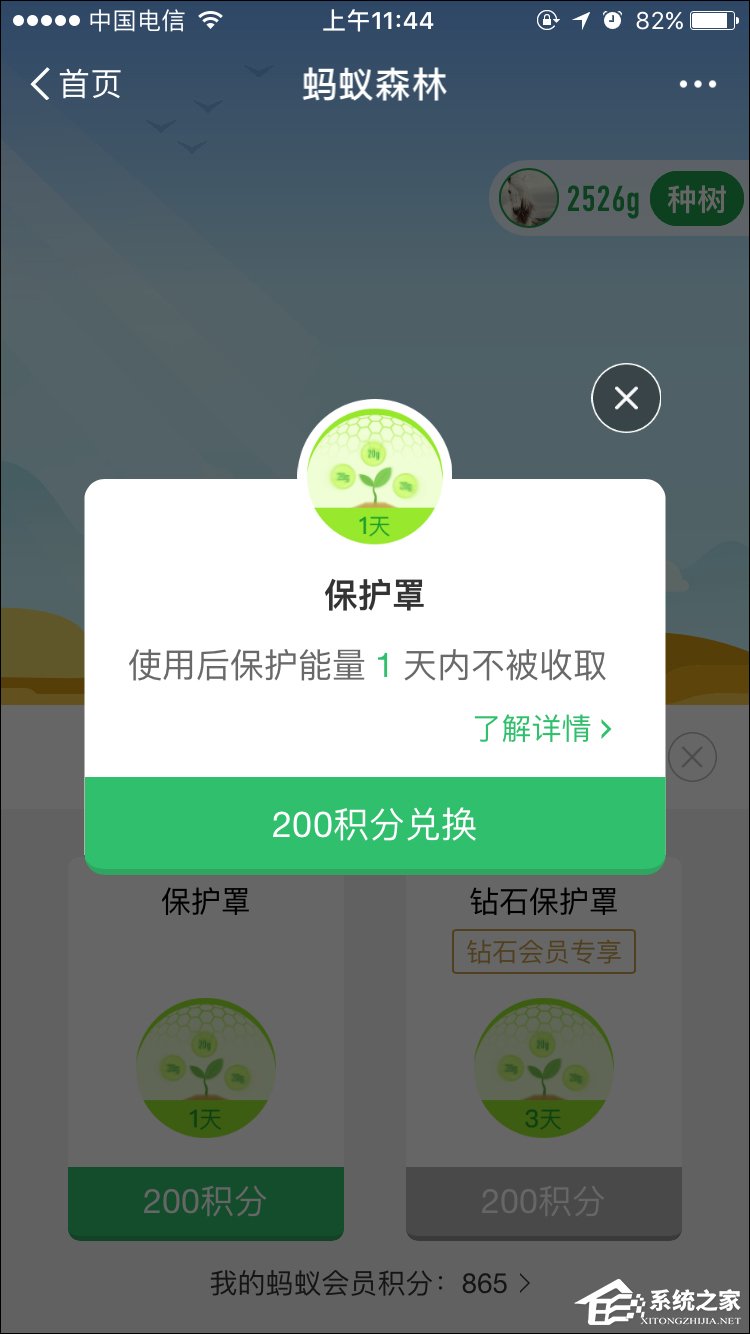Tap the orientation lock icon in the status bar

tap(548, 18)
